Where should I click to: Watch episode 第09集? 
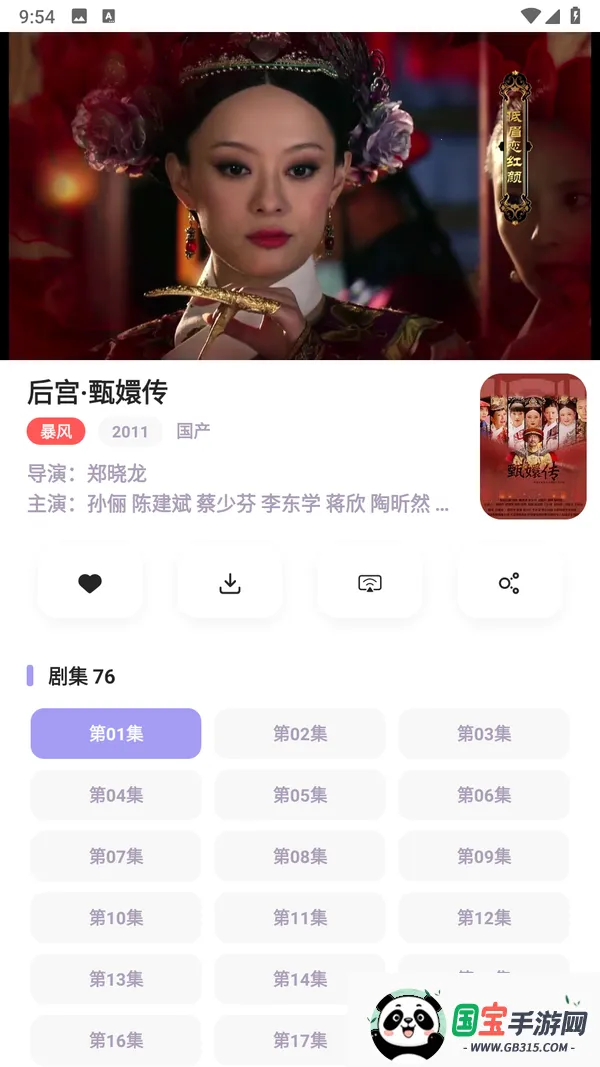coord(484,856)
